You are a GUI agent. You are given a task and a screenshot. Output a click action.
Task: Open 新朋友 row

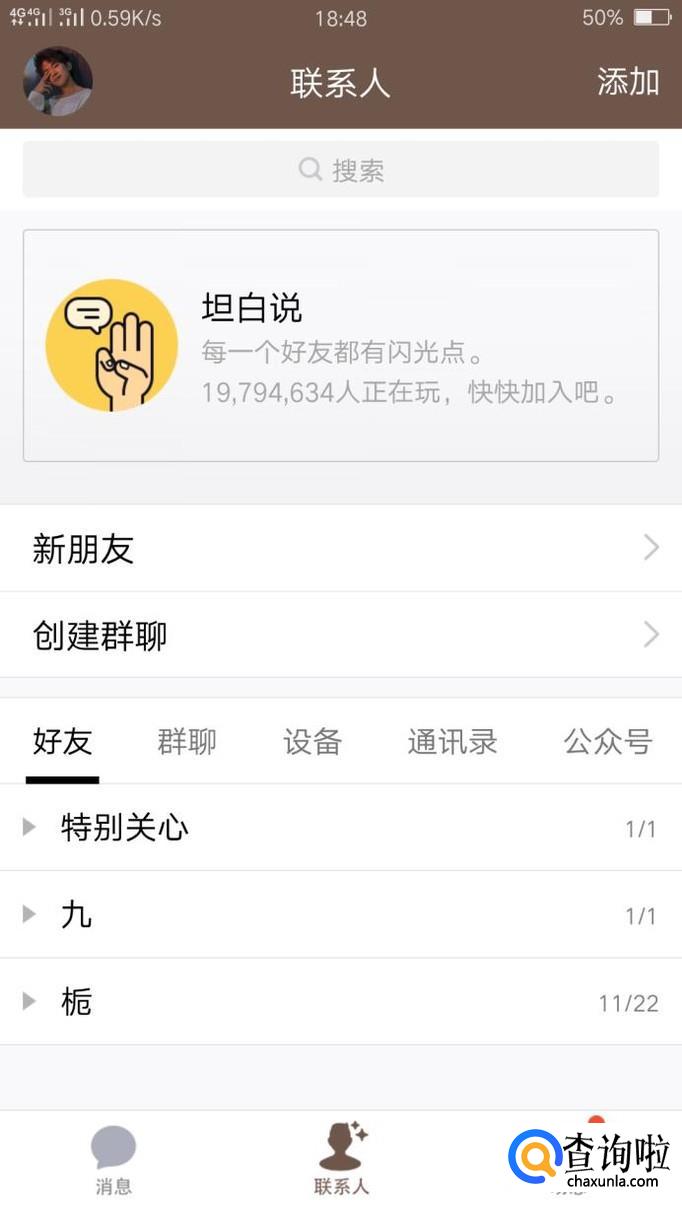[341, 548]
